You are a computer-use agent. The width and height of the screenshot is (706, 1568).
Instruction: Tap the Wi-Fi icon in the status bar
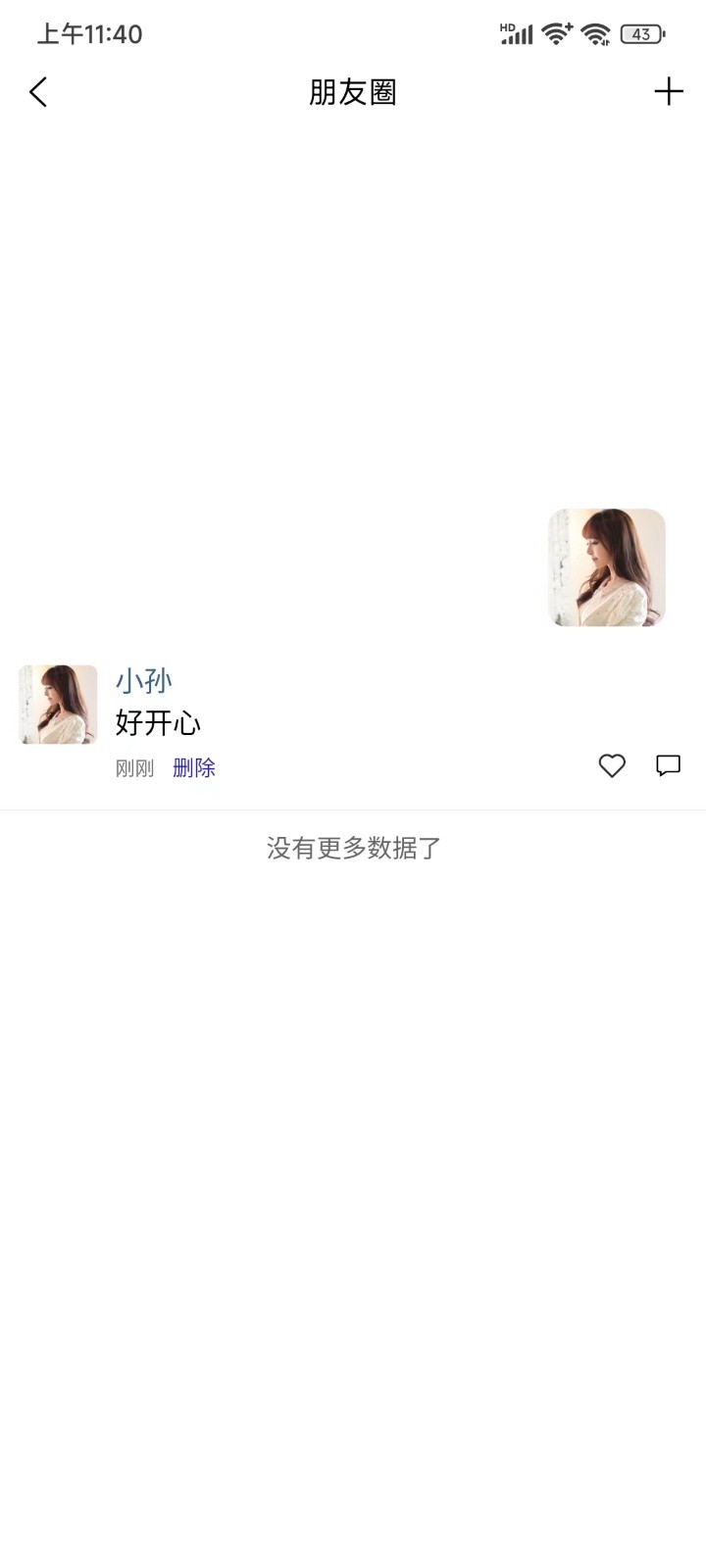[555, 33]
